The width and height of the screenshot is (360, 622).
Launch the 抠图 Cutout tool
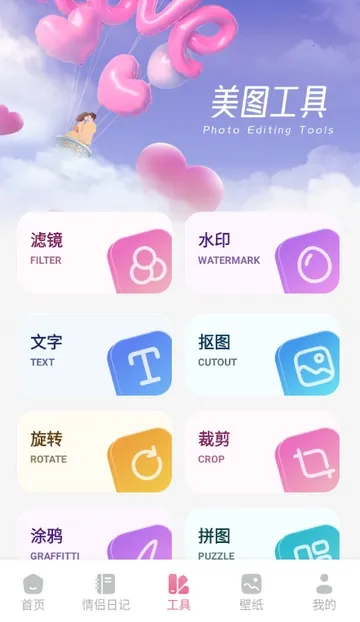262,355
